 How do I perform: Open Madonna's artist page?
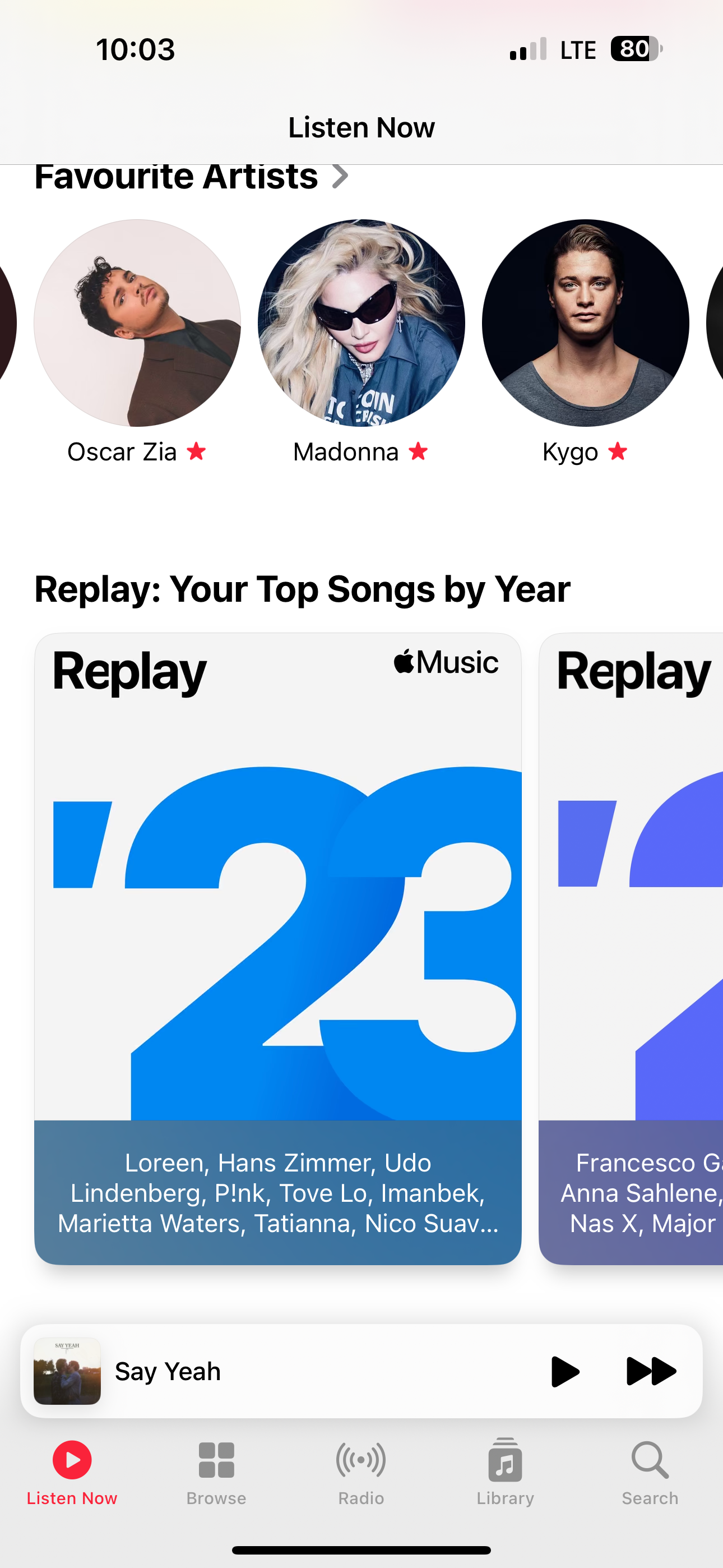click(x=361, y=323)
